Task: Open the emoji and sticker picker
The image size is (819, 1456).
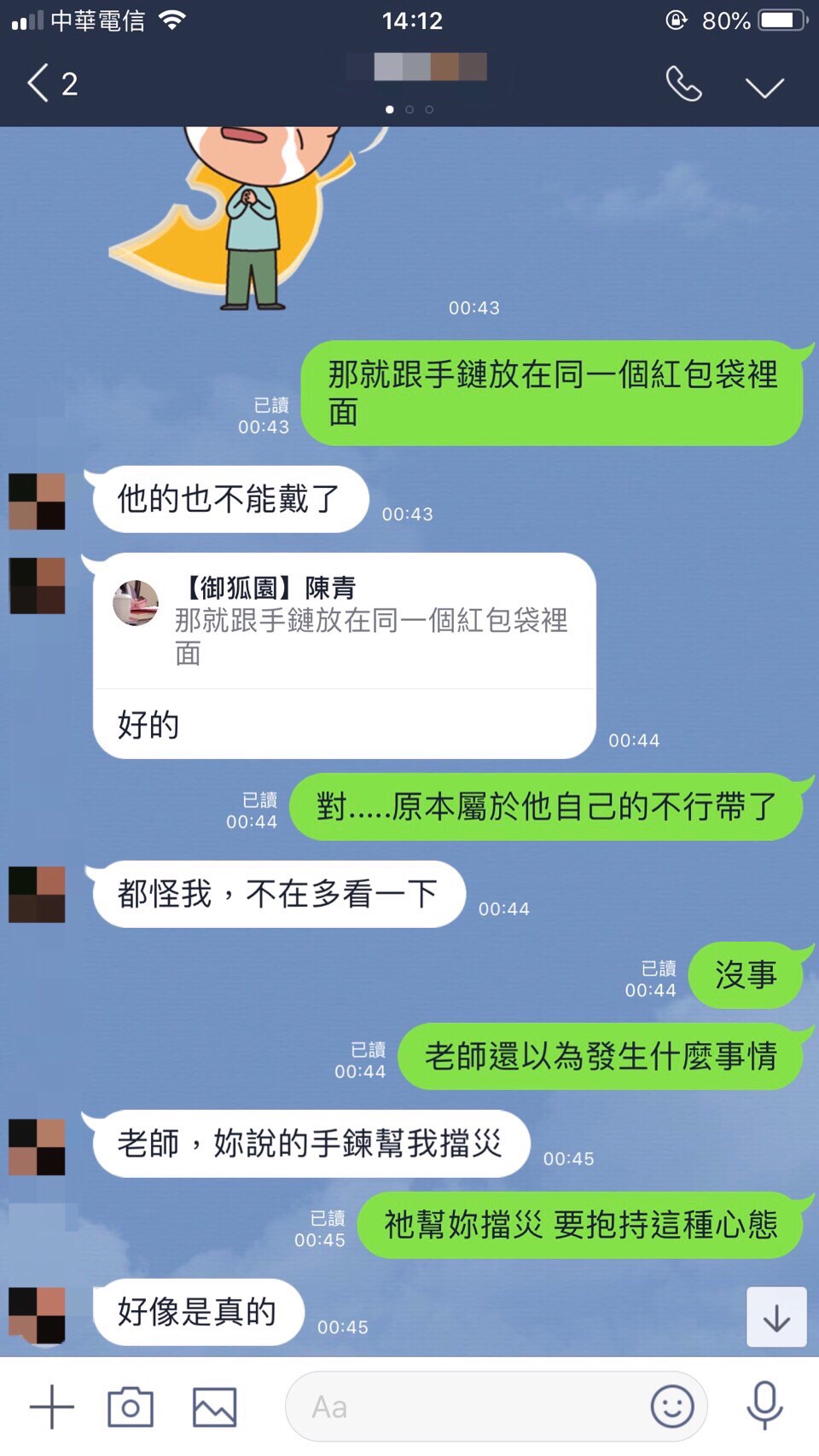Action: click(x=672, y=1407)
